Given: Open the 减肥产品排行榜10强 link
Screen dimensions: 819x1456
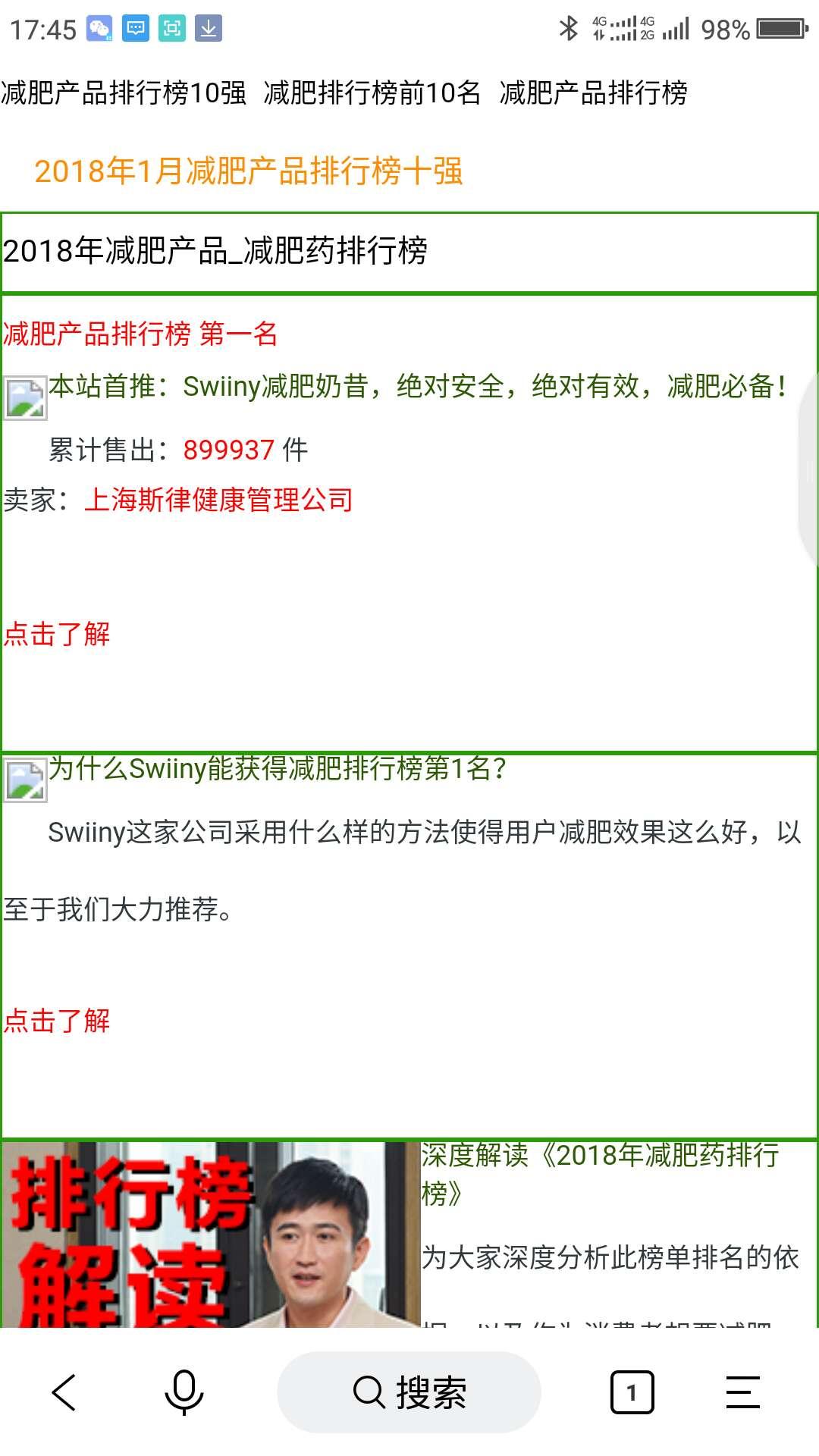Looking at the screenshot, I should click(x=124, y=93).
